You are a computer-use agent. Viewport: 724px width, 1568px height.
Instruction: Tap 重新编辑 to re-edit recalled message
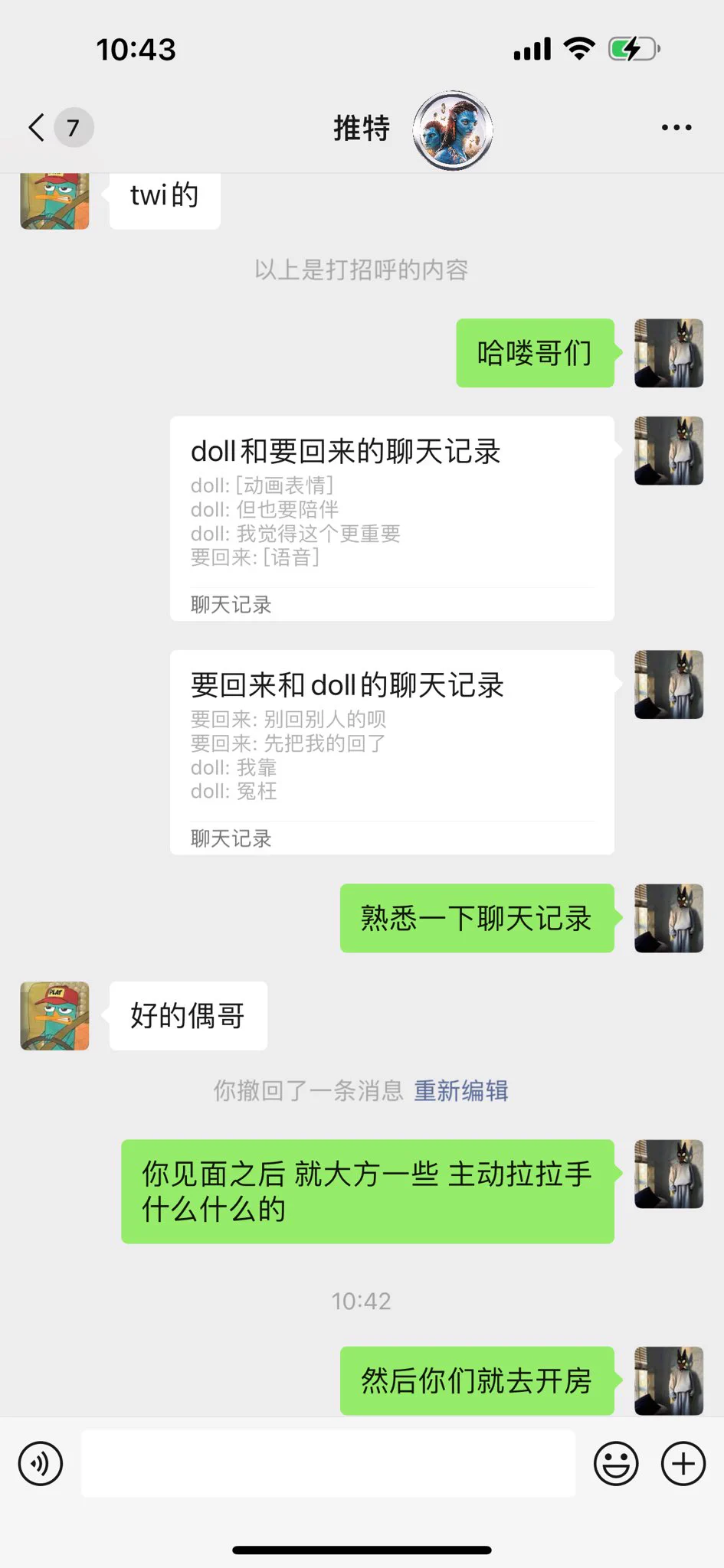click(x=461, y=1090)
